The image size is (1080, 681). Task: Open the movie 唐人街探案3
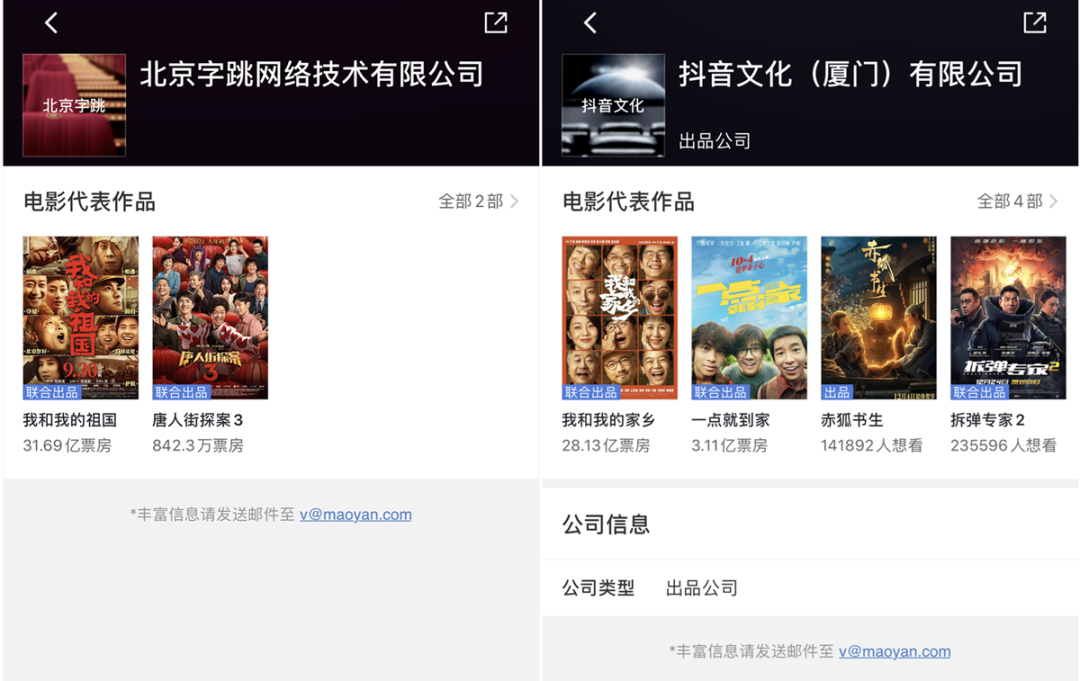click(x=210, y=318)
